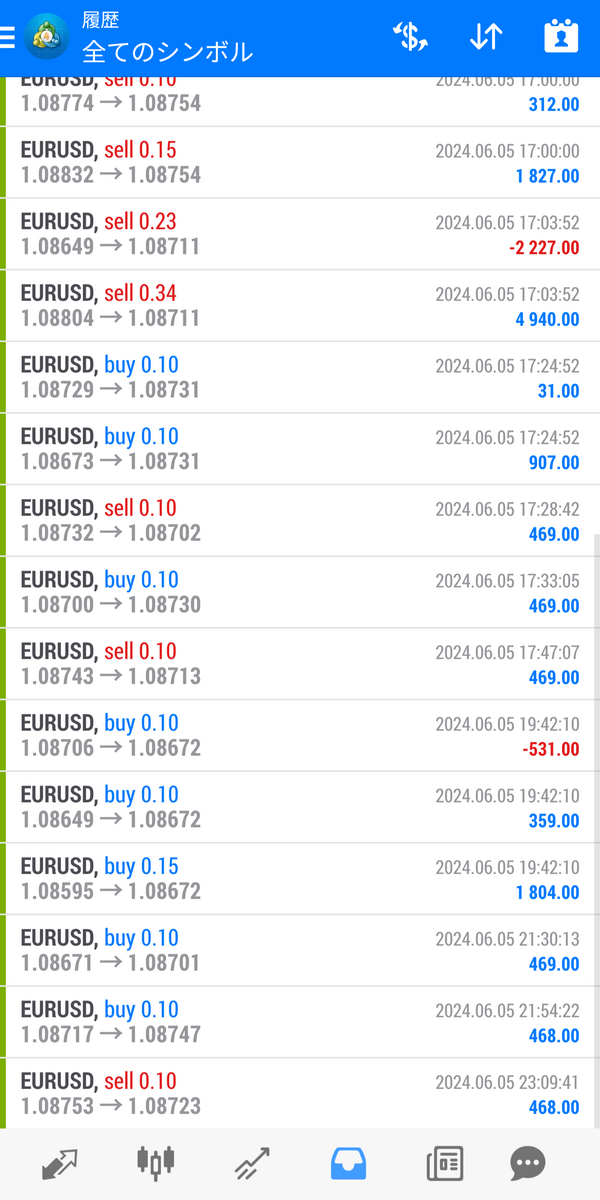The image size is (600, 1200).
Task: Open the calendar date range filter
Action: pyautogui.click(x=561, y=37)
